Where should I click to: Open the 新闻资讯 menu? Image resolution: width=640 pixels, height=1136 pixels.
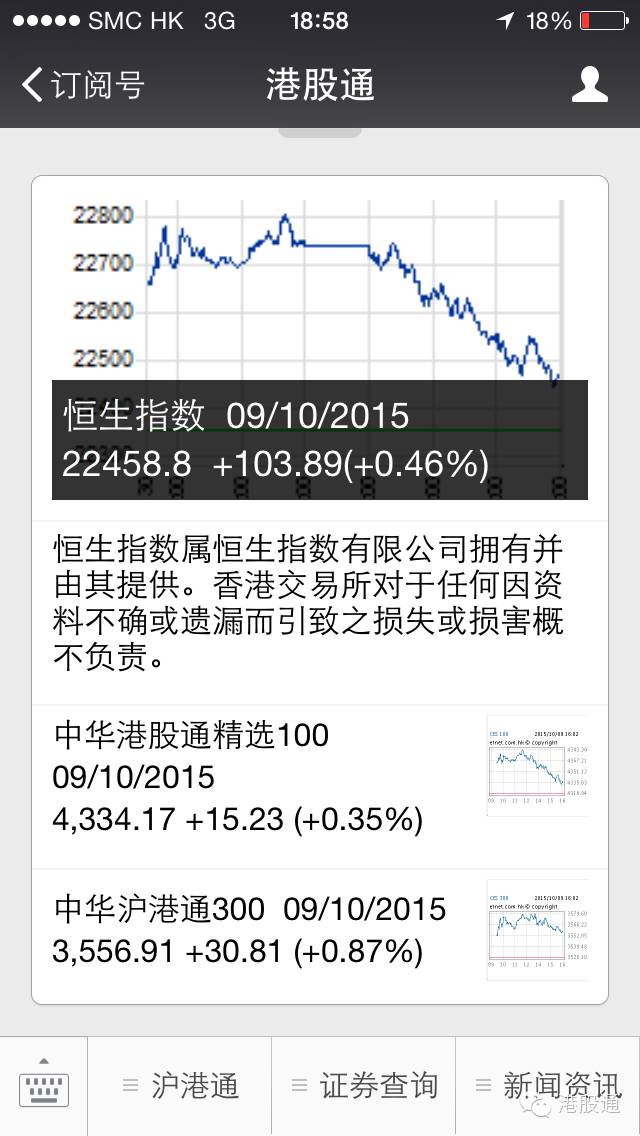[548, 1086]
